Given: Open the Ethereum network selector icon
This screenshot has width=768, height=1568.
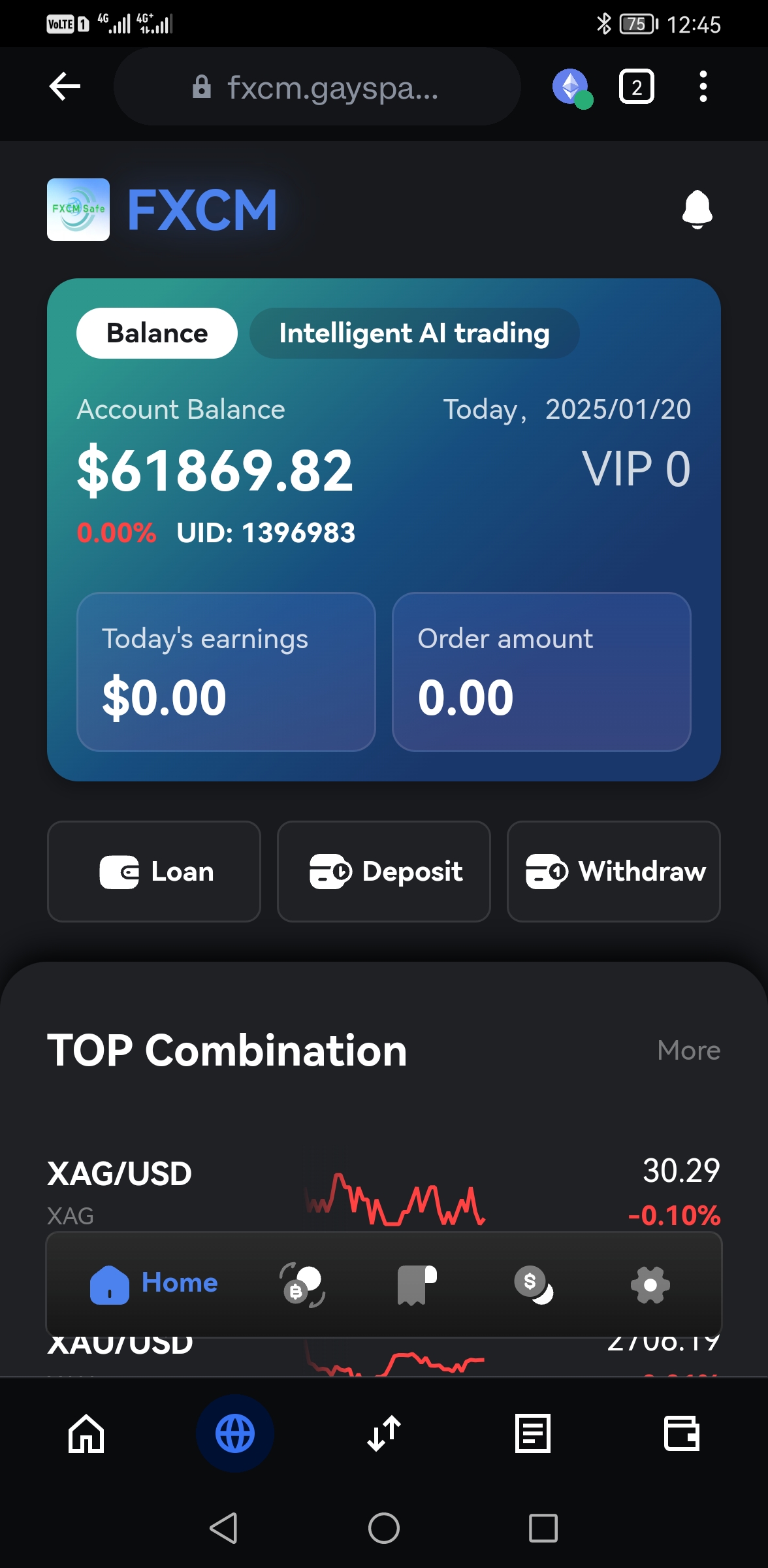Looking at the screenshot, I should point(571,87).
